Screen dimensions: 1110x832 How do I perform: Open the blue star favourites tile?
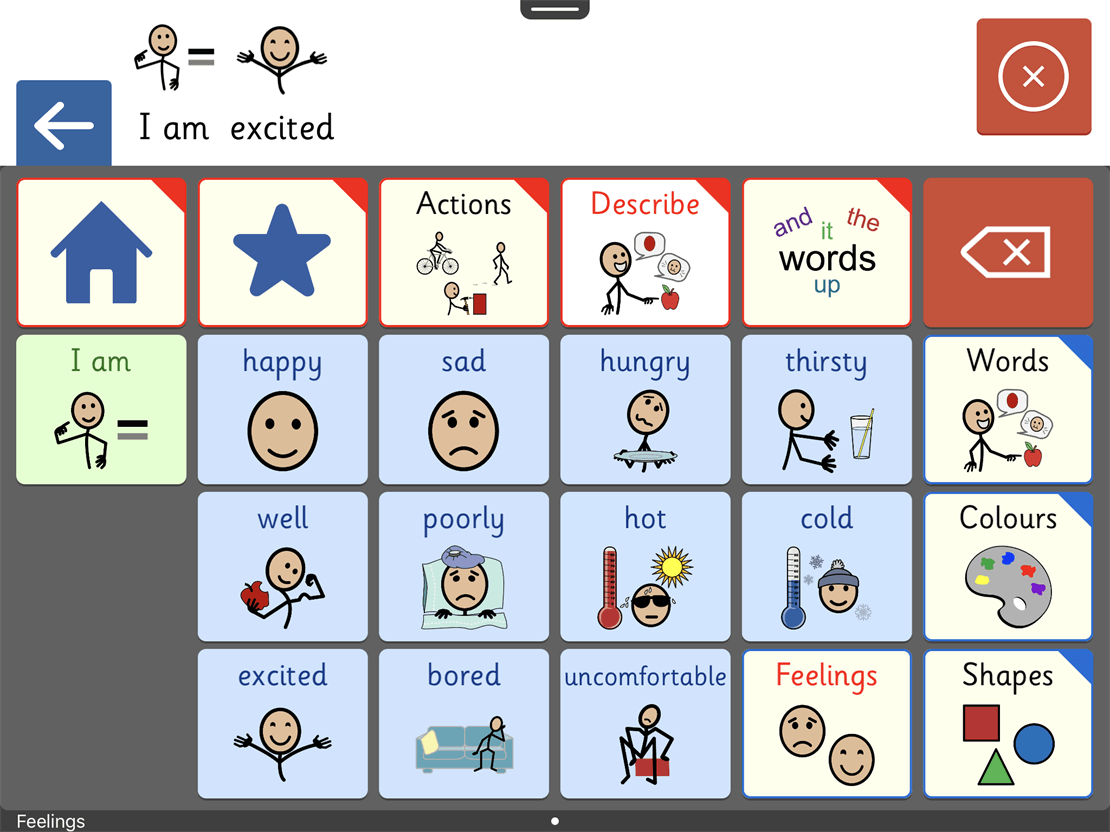point(282,252)
